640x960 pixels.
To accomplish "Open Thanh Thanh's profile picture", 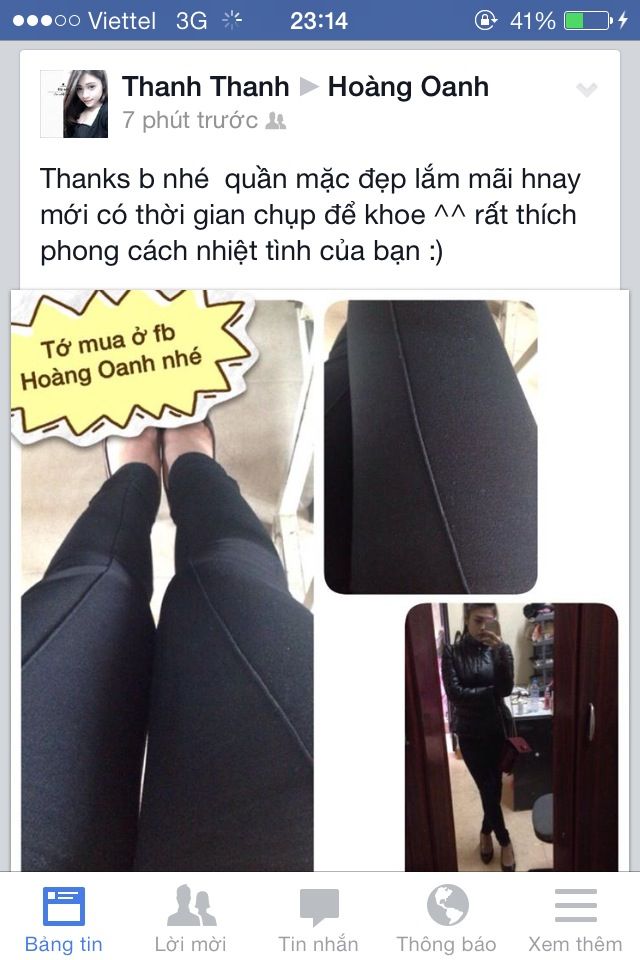I will (x=74, y=103).
